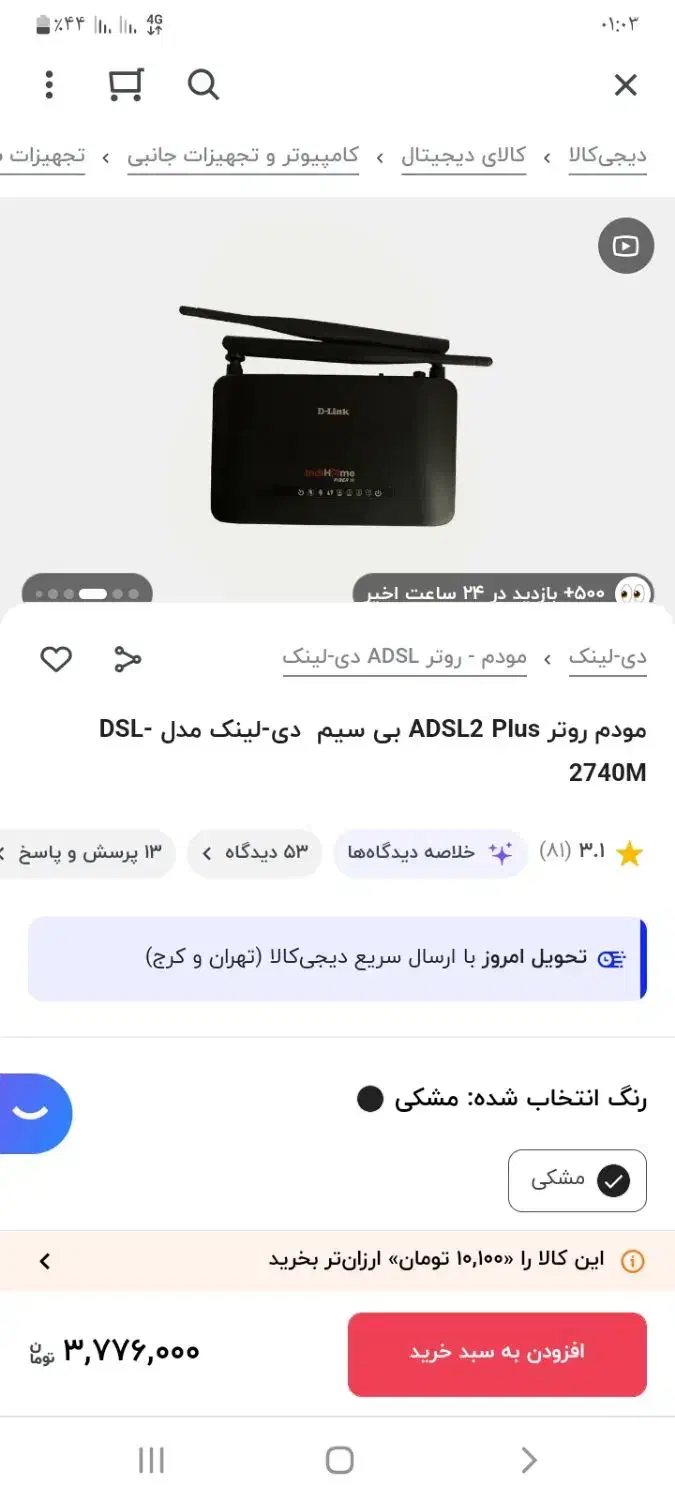
Task: Open ۱۳ پرسش و پاسخ chip
Action: point(90,853)
